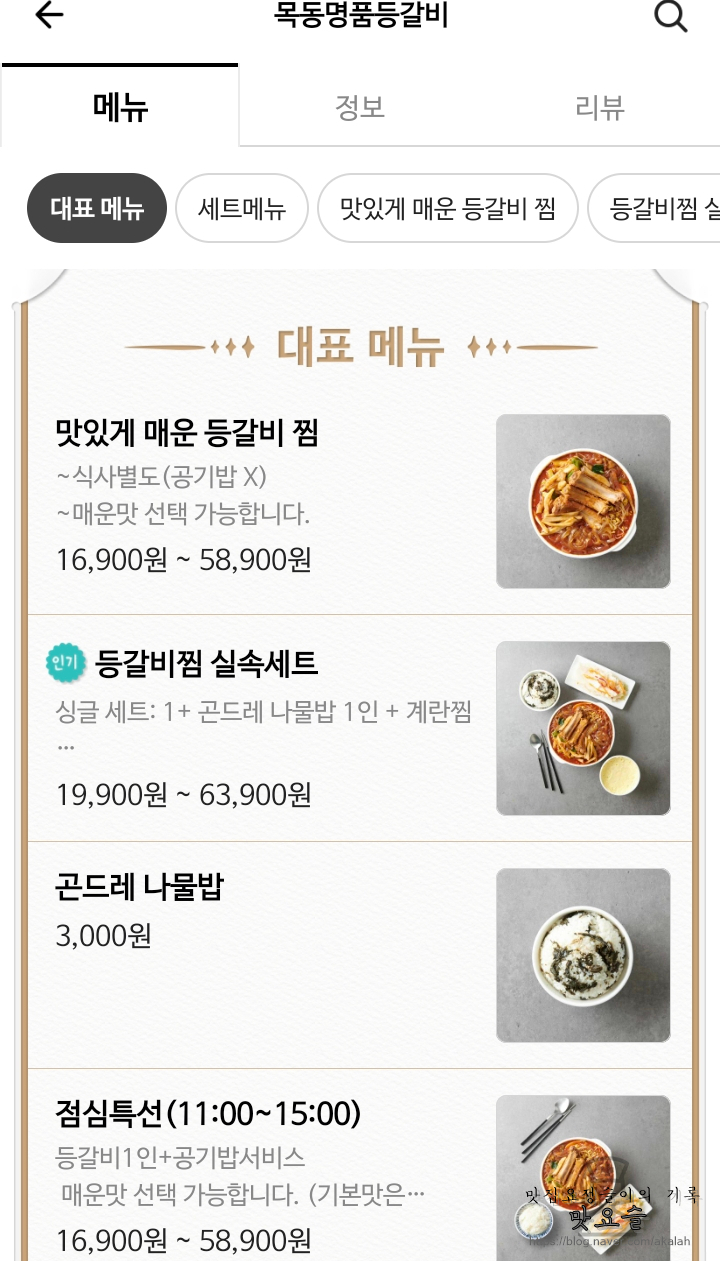Viewport: 720px width, 1261px height.
Task: Switch to the 정보 tab
Action: pyautogui.click(x=360, y=108)
